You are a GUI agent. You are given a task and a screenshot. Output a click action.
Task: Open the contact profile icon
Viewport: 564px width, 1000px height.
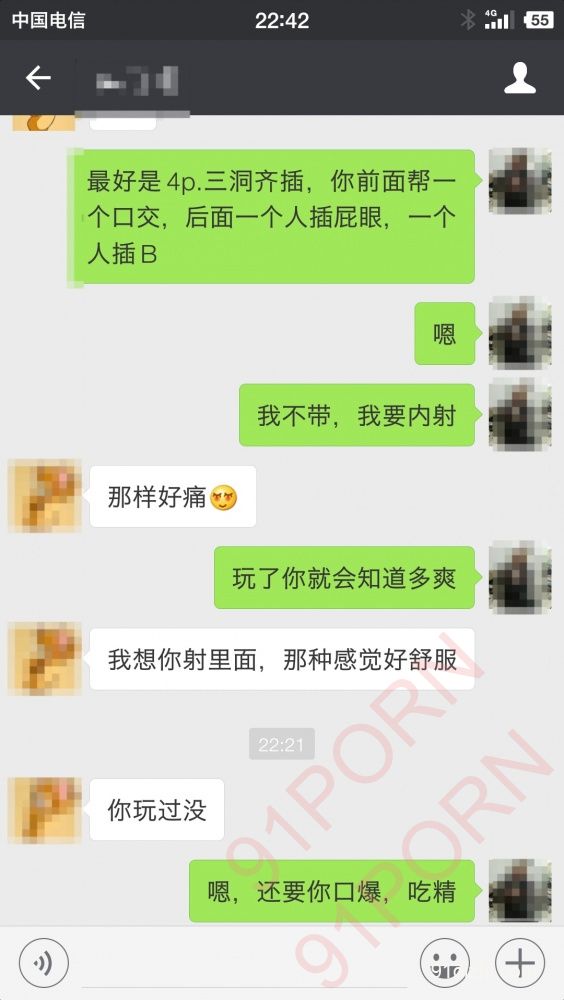520,78
